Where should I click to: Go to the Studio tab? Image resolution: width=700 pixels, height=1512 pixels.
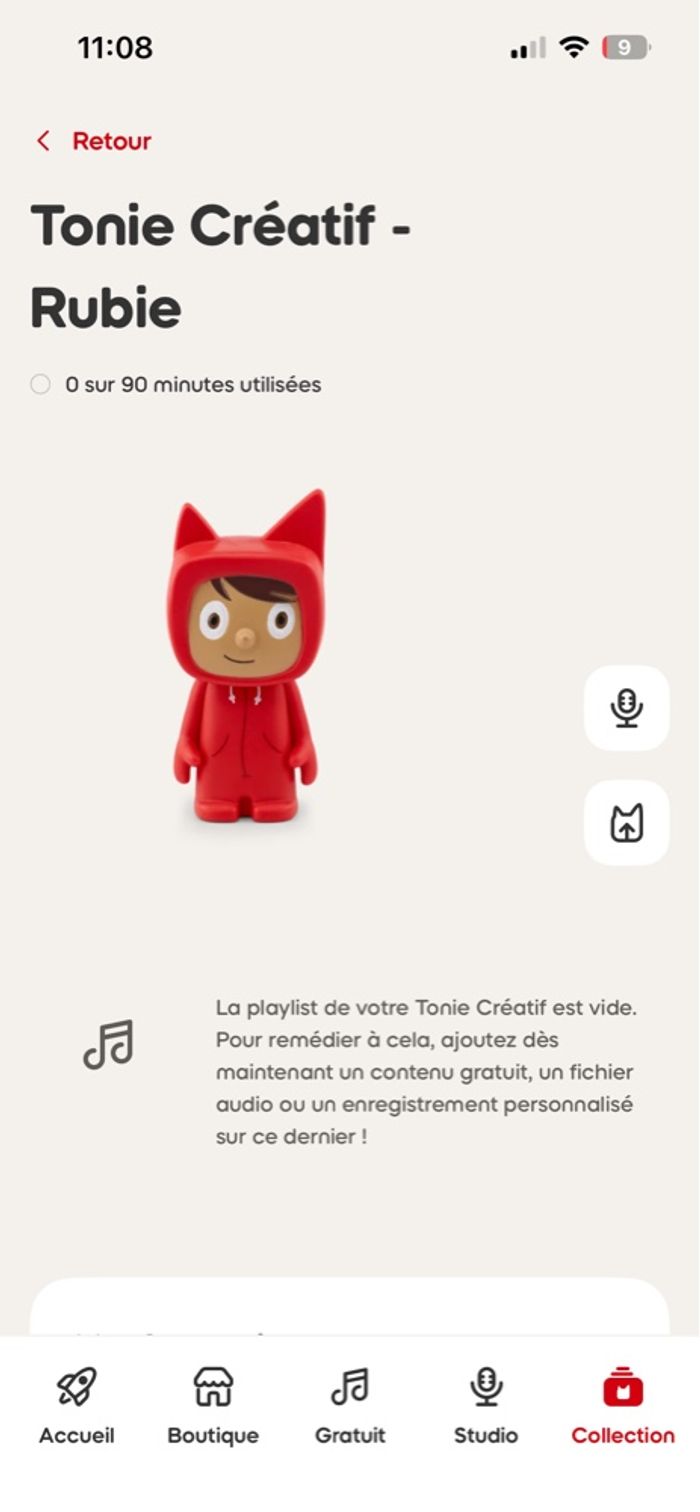pos(486,1406)
